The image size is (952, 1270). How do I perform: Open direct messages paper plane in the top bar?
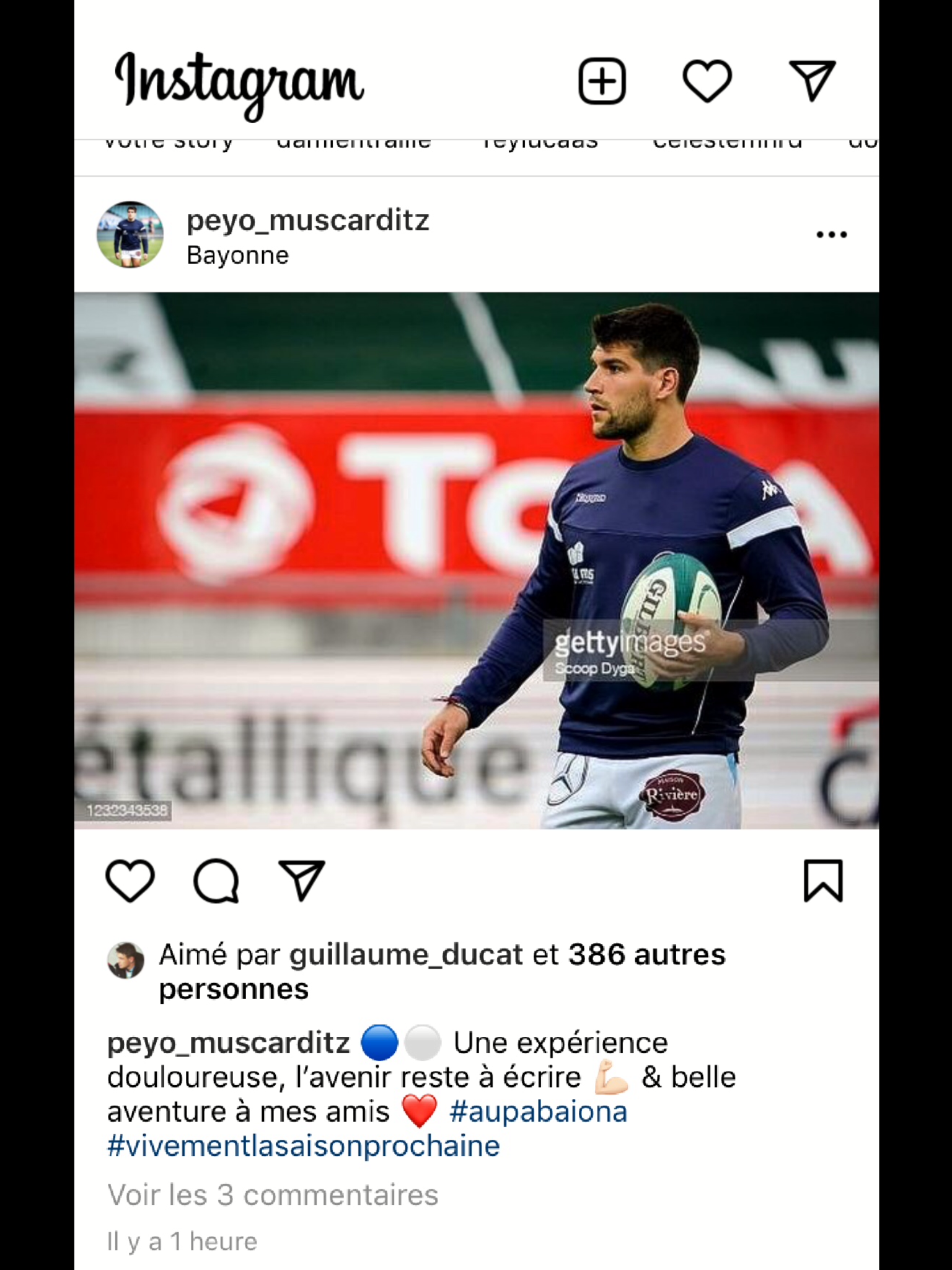812,81
